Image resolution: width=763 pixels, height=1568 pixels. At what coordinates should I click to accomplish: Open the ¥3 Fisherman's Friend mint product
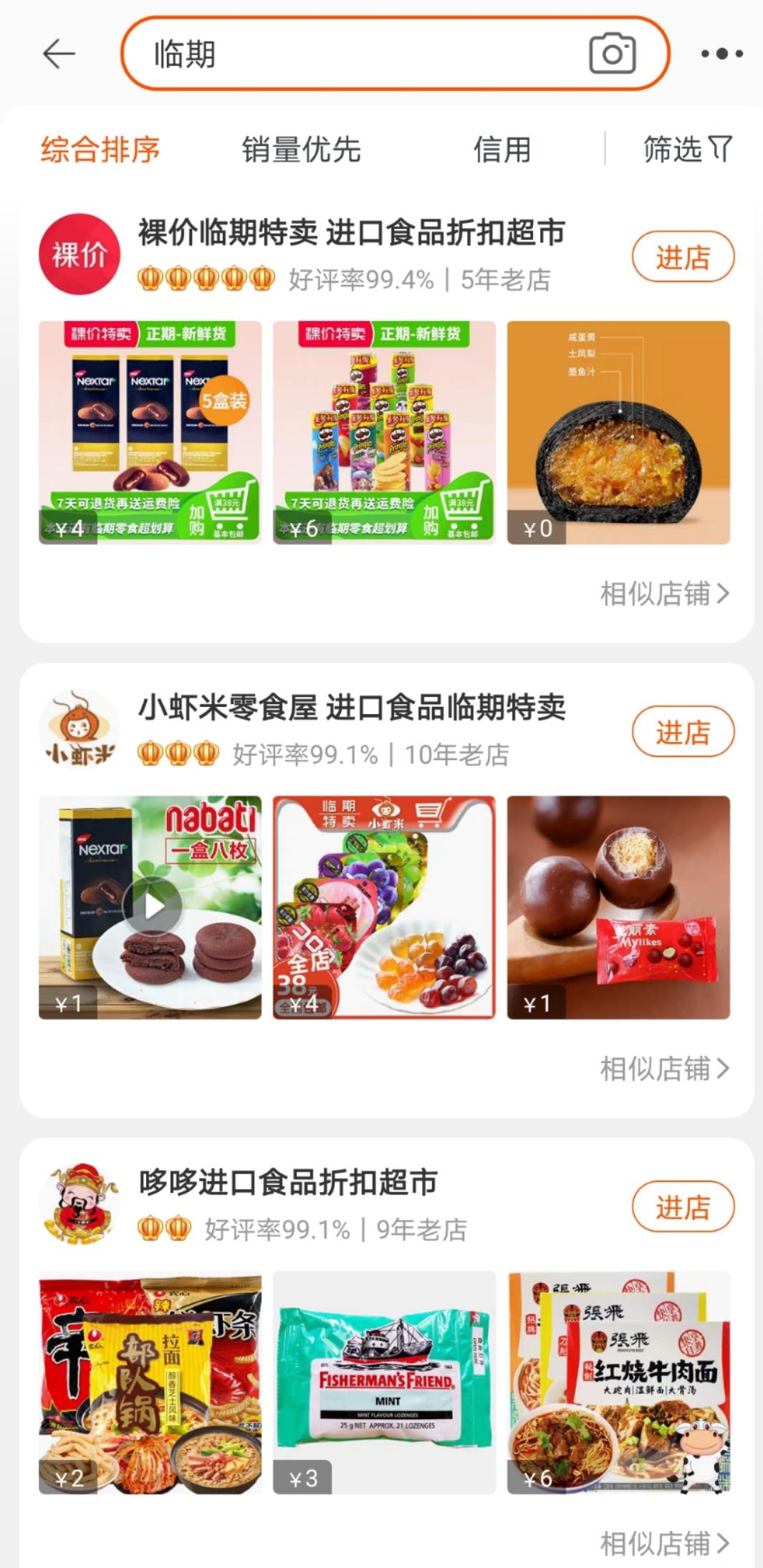click(384, 1382)
